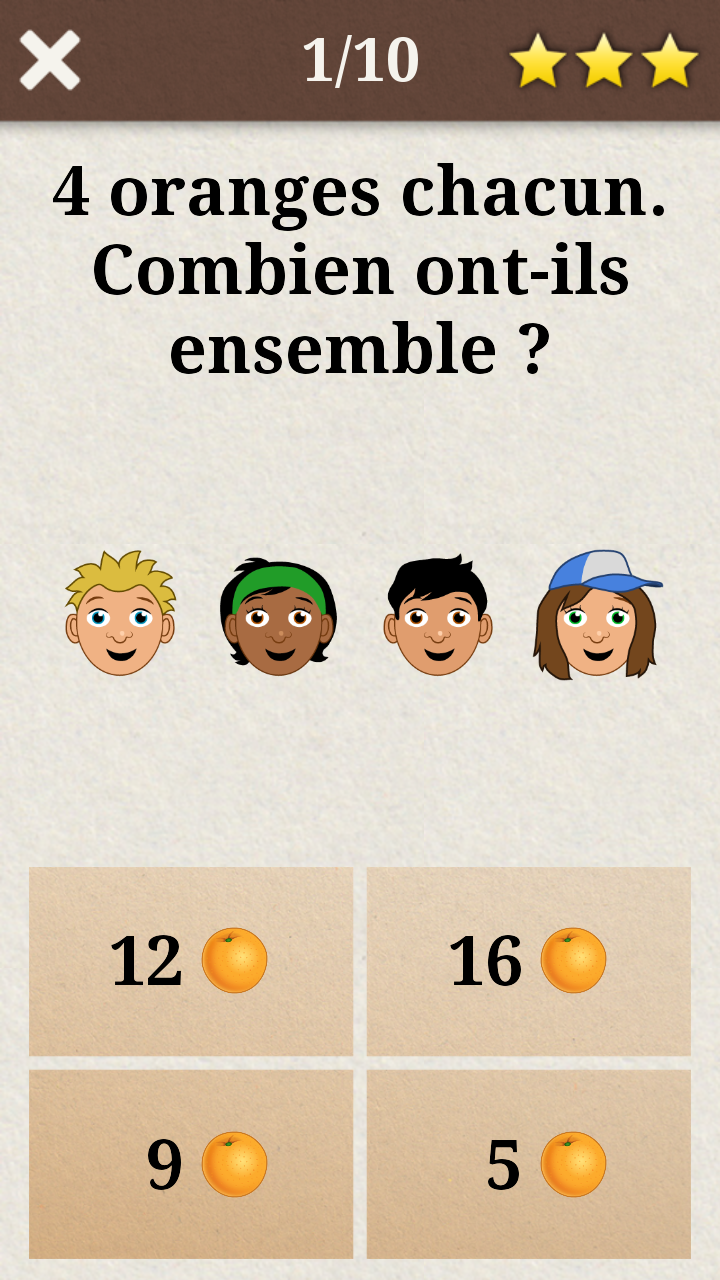The height and width of the screenshot is (1280, 720).
Task: Select the answer 16 oranges
Action: [528, 961]
